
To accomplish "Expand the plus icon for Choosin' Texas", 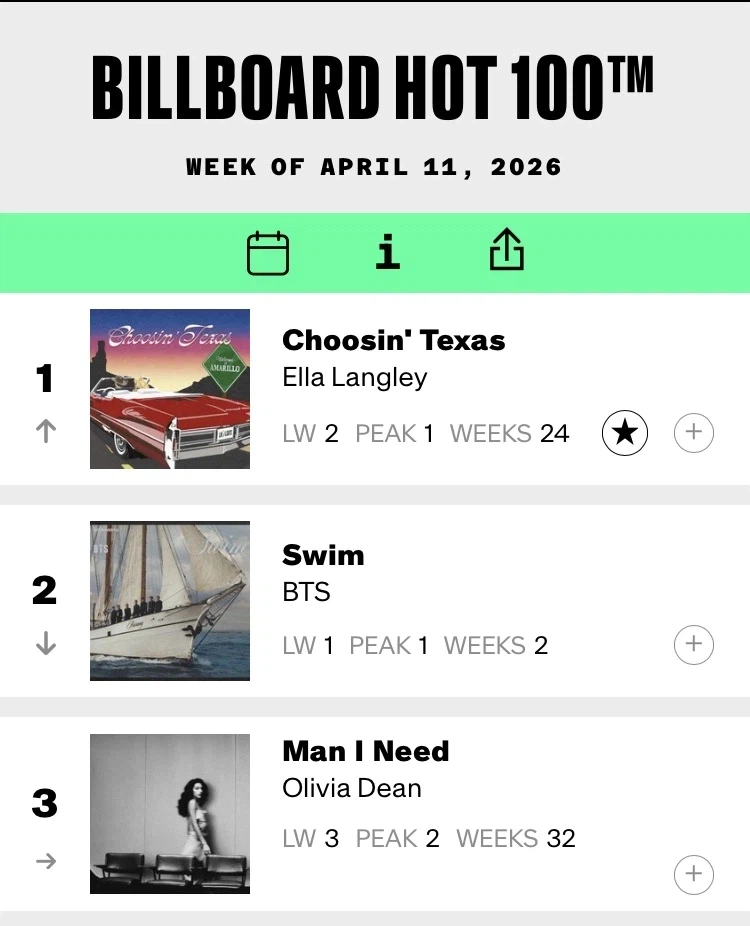I will coord(694,433).
